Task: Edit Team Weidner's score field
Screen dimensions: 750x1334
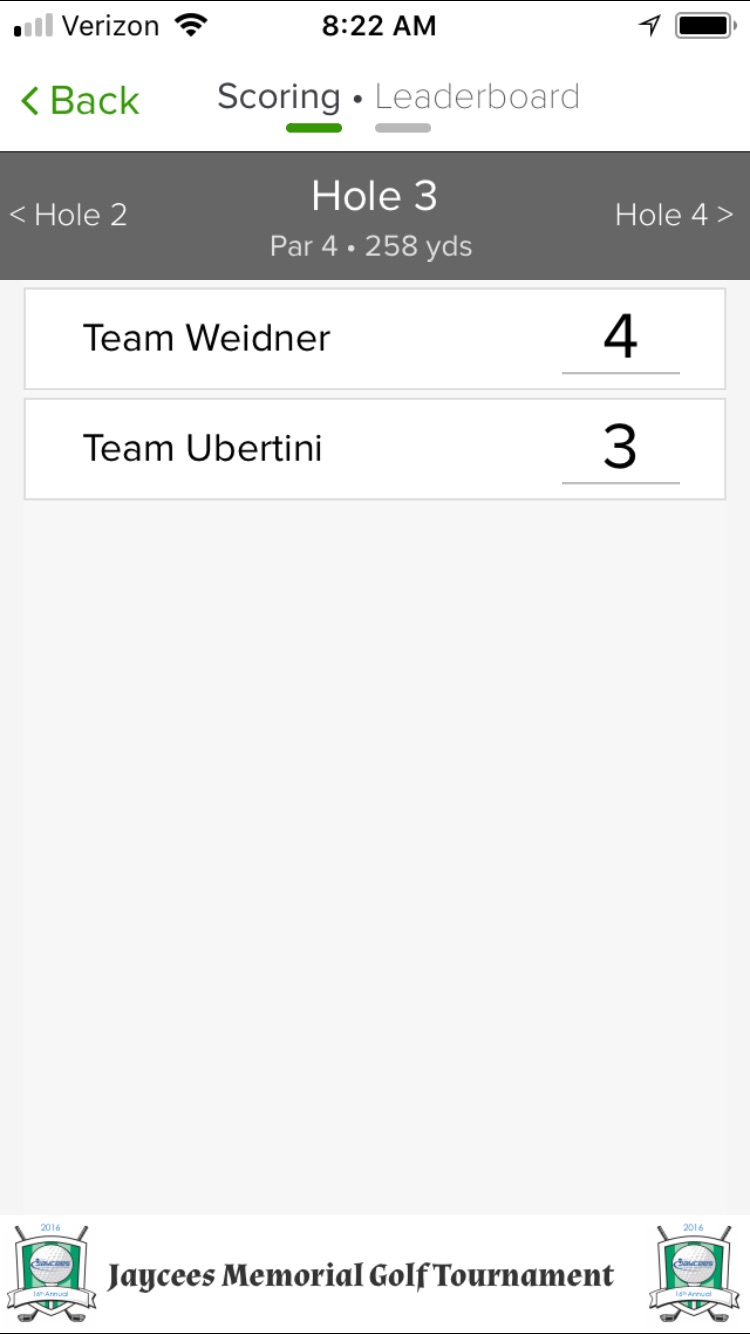Action: [620, 339]
